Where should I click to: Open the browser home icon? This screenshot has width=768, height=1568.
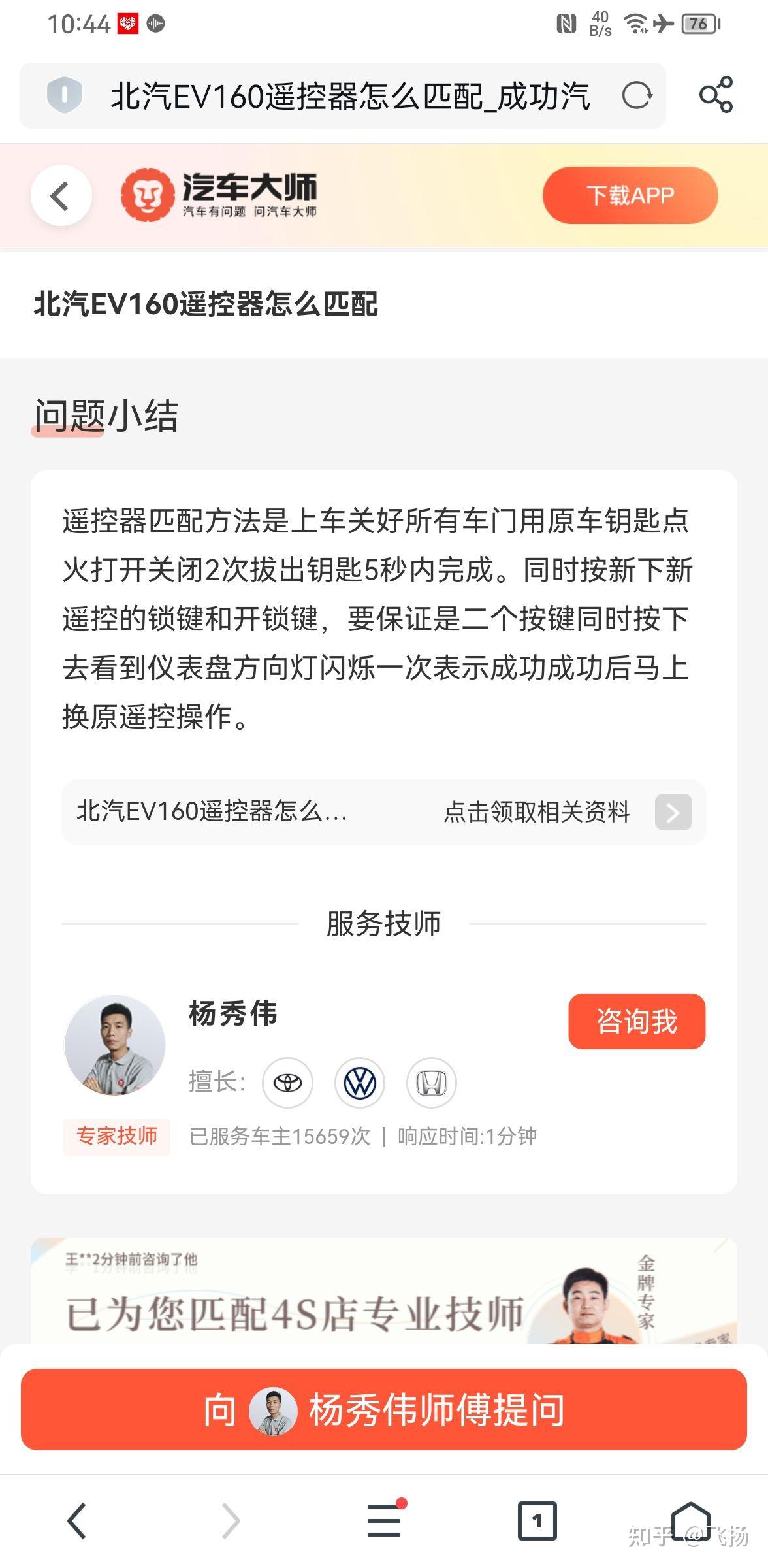tap(692, 1520)
